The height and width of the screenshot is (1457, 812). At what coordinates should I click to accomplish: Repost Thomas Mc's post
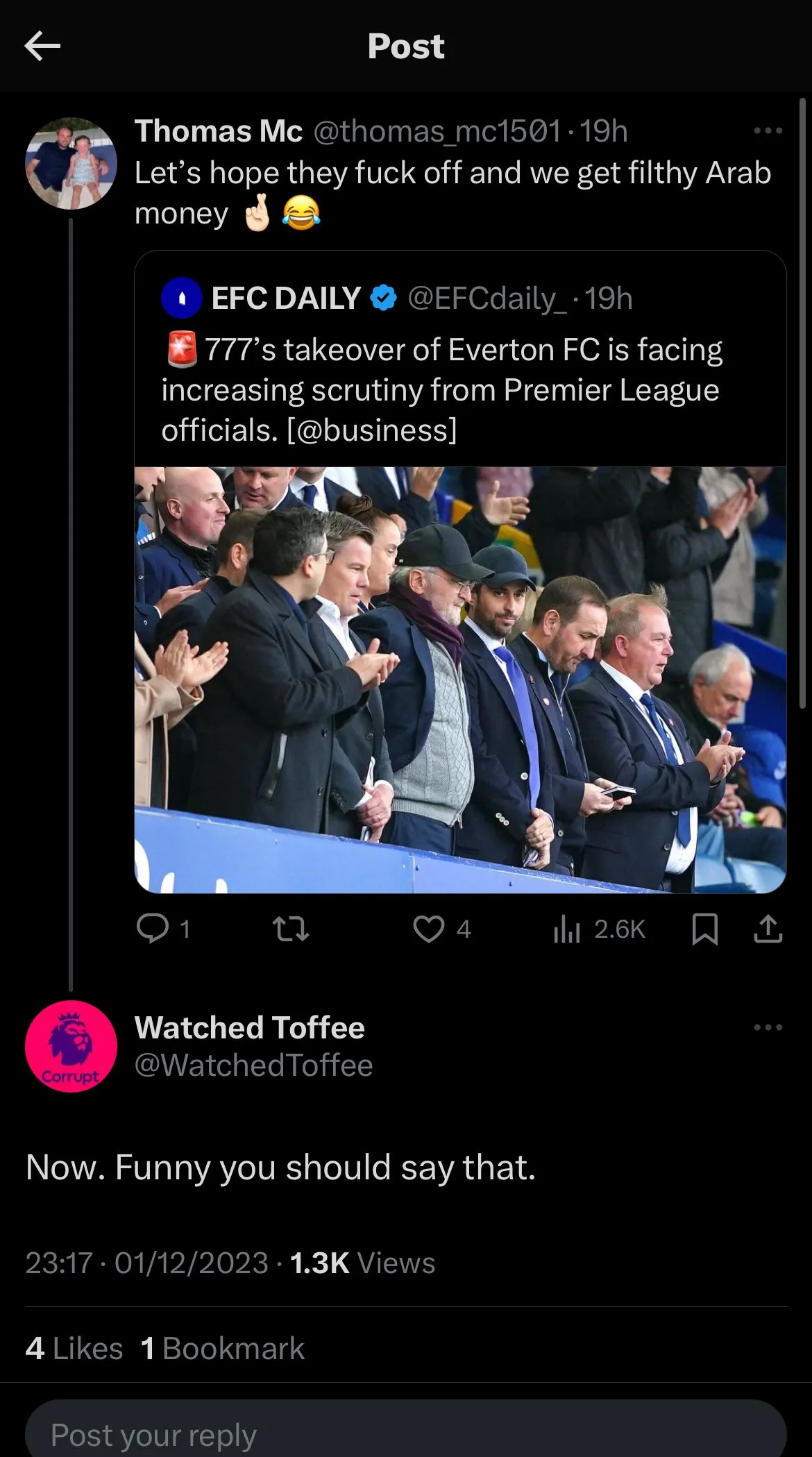click(291, 929)
